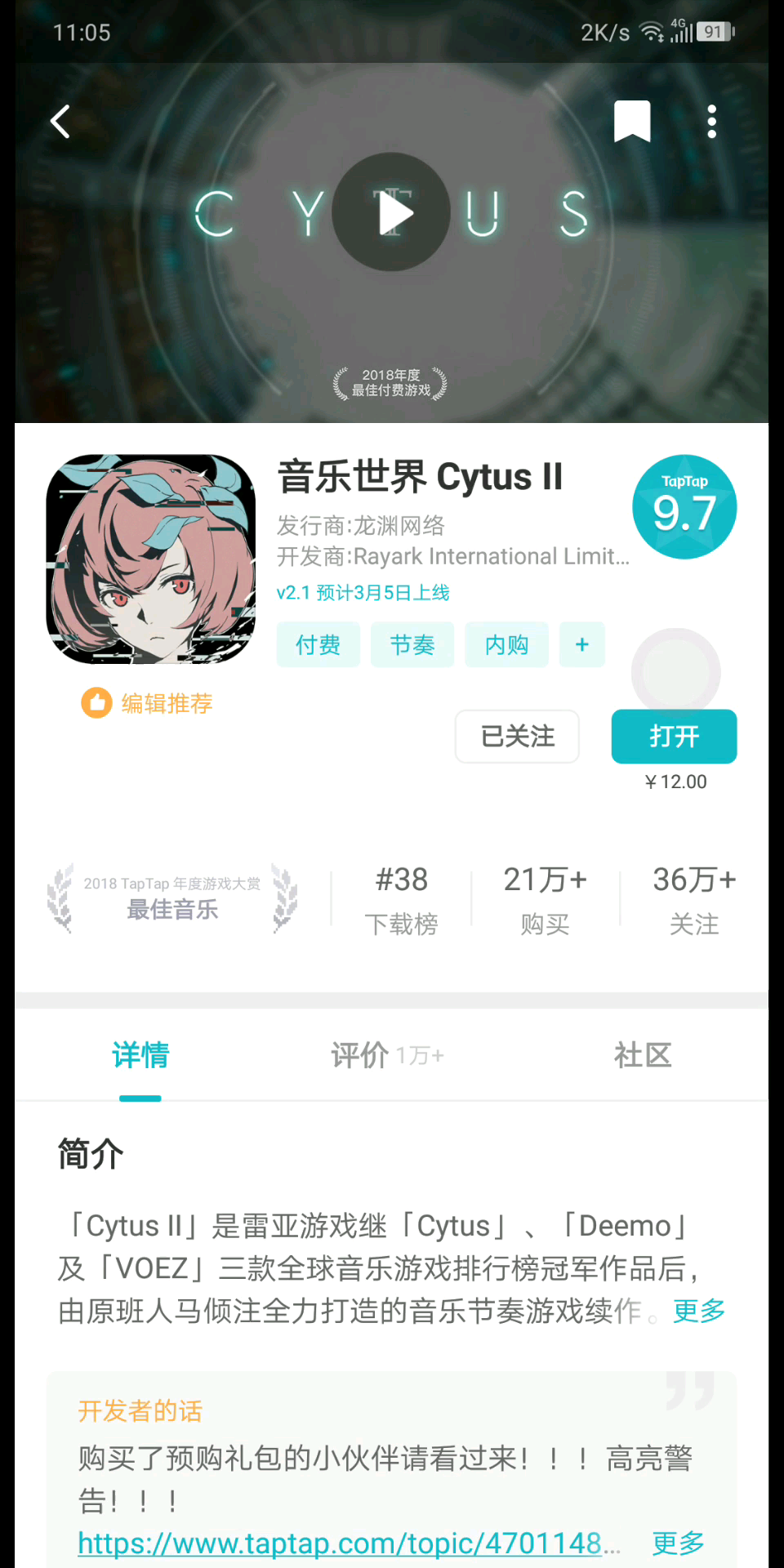Add a tag with the plus chip
This screenshot has width=784, height=1568.
pos(582,645)
